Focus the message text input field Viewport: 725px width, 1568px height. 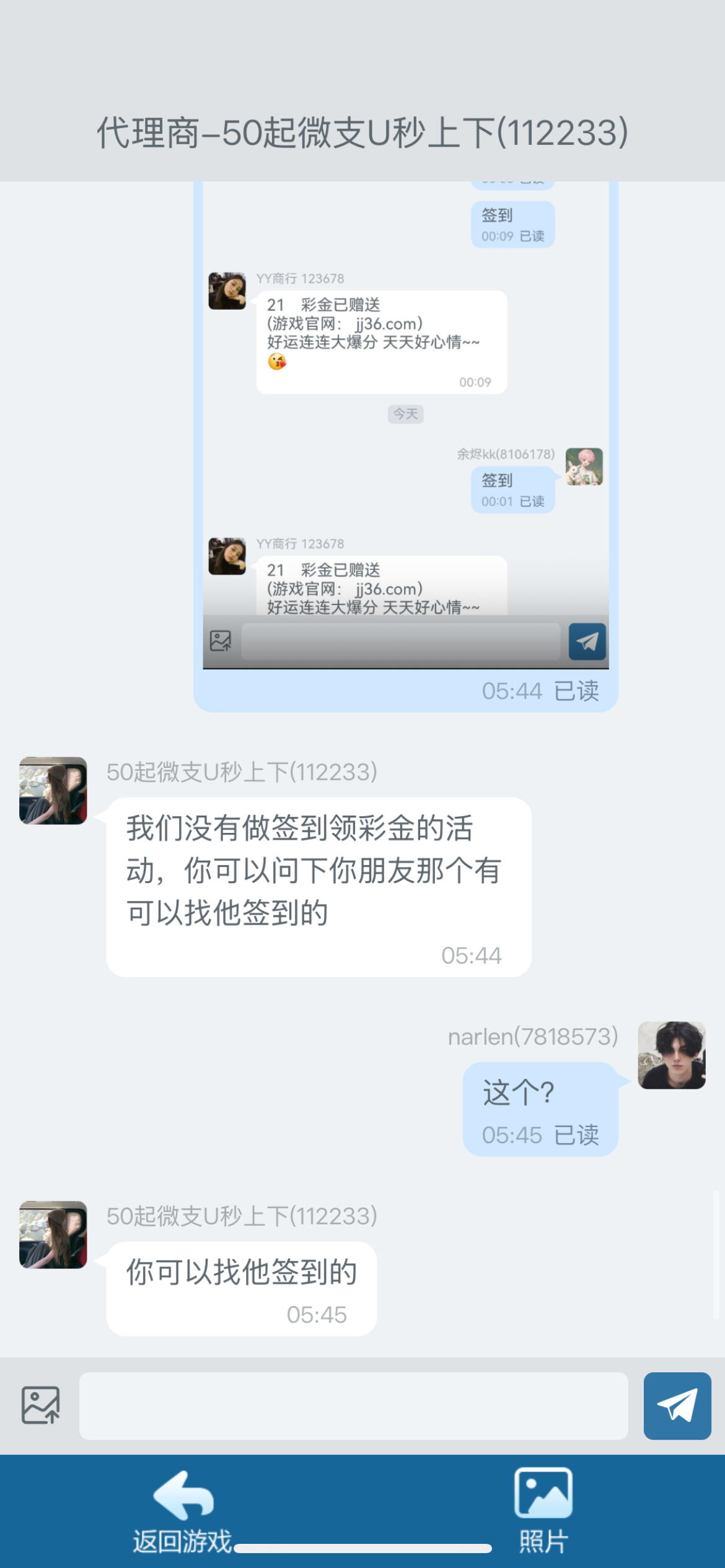(353, 1406)
